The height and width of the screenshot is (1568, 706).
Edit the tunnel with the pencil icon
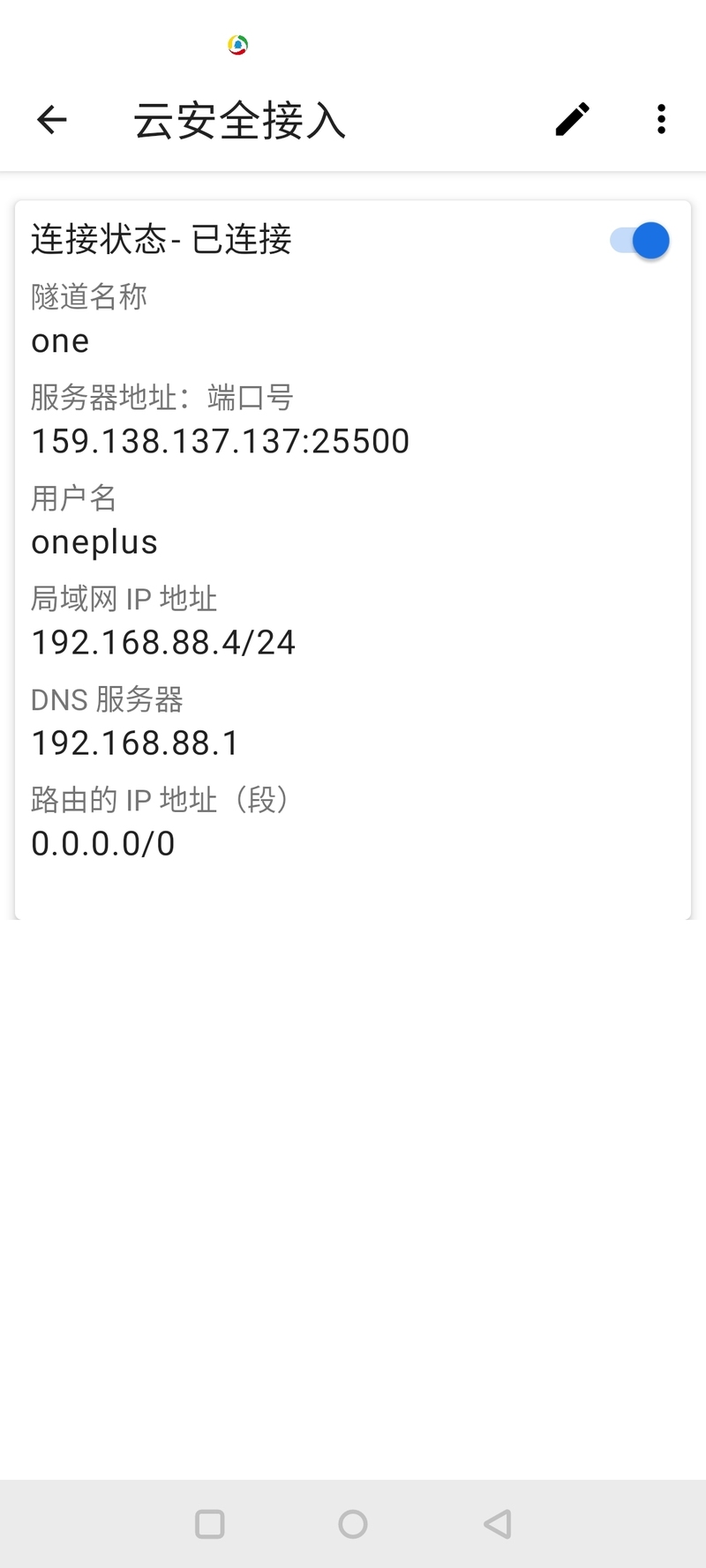pos(573,119)
